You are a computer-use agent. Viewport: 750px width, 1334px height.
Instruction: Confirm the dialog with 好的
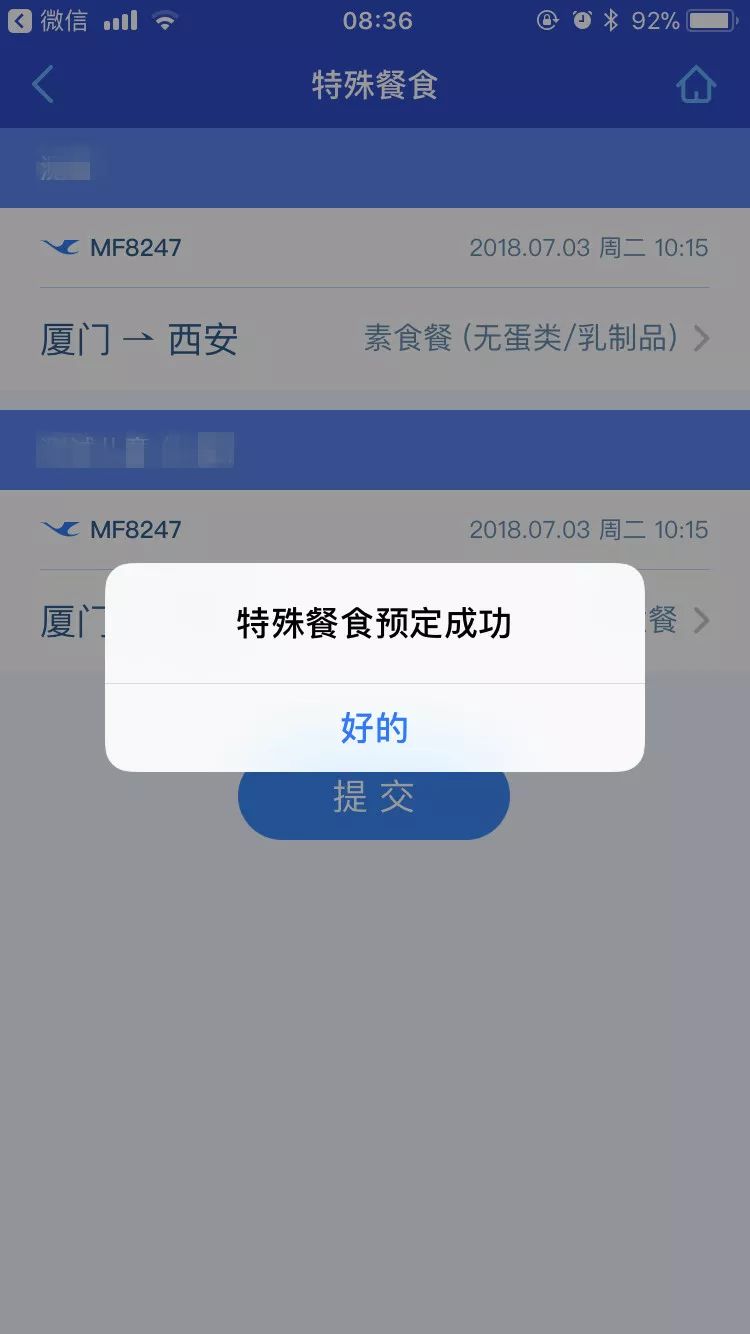[375, 728]
